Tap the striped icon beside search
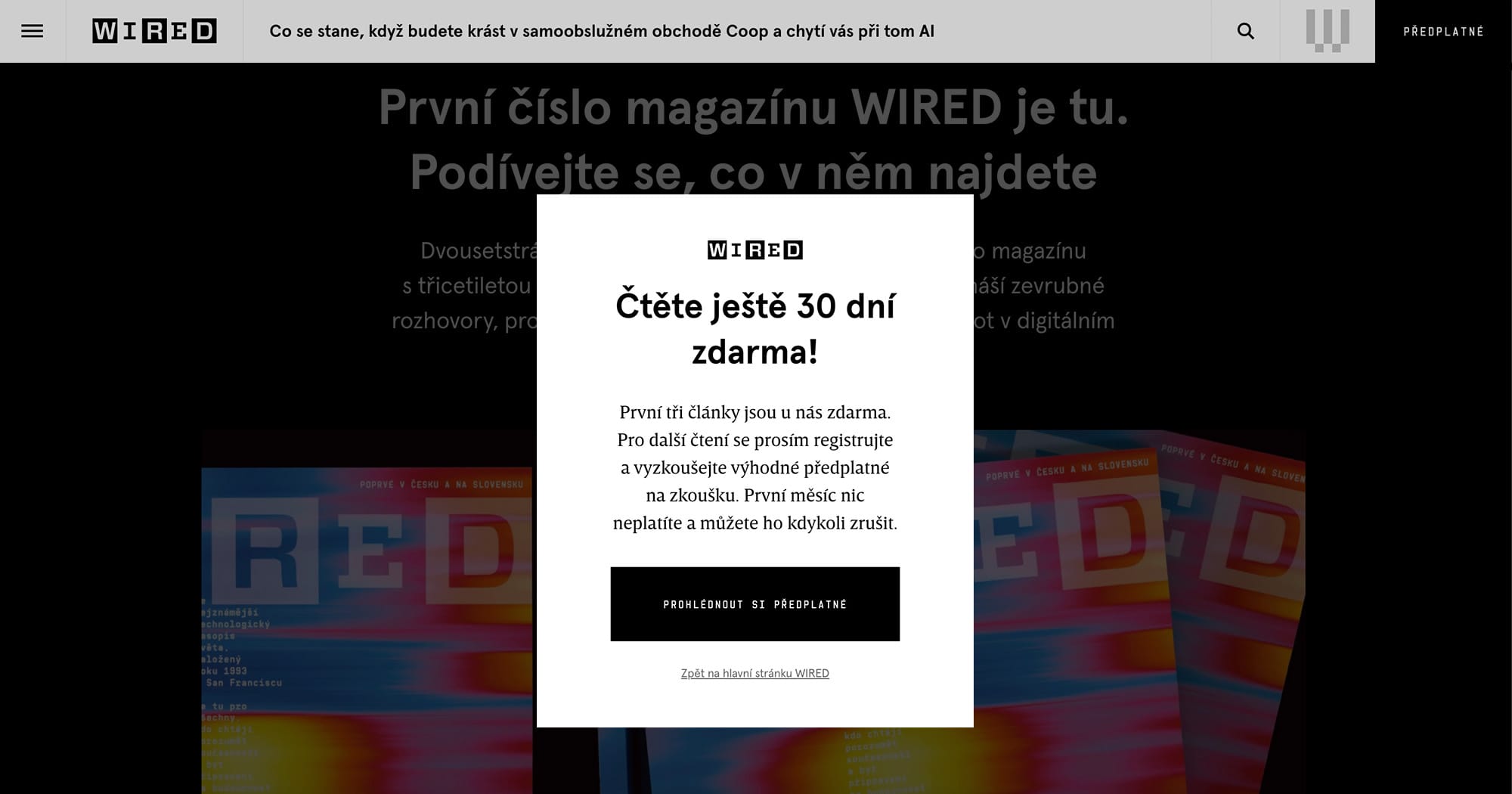 coord(1328,31)
